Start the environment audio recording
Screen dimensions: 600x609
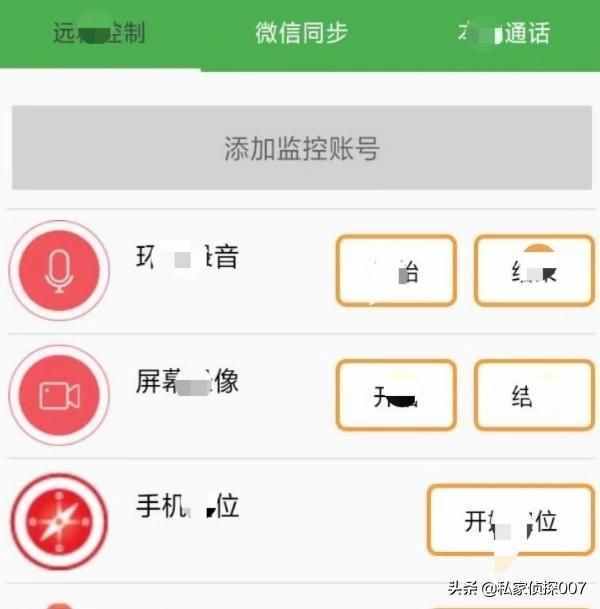[396, 270]
